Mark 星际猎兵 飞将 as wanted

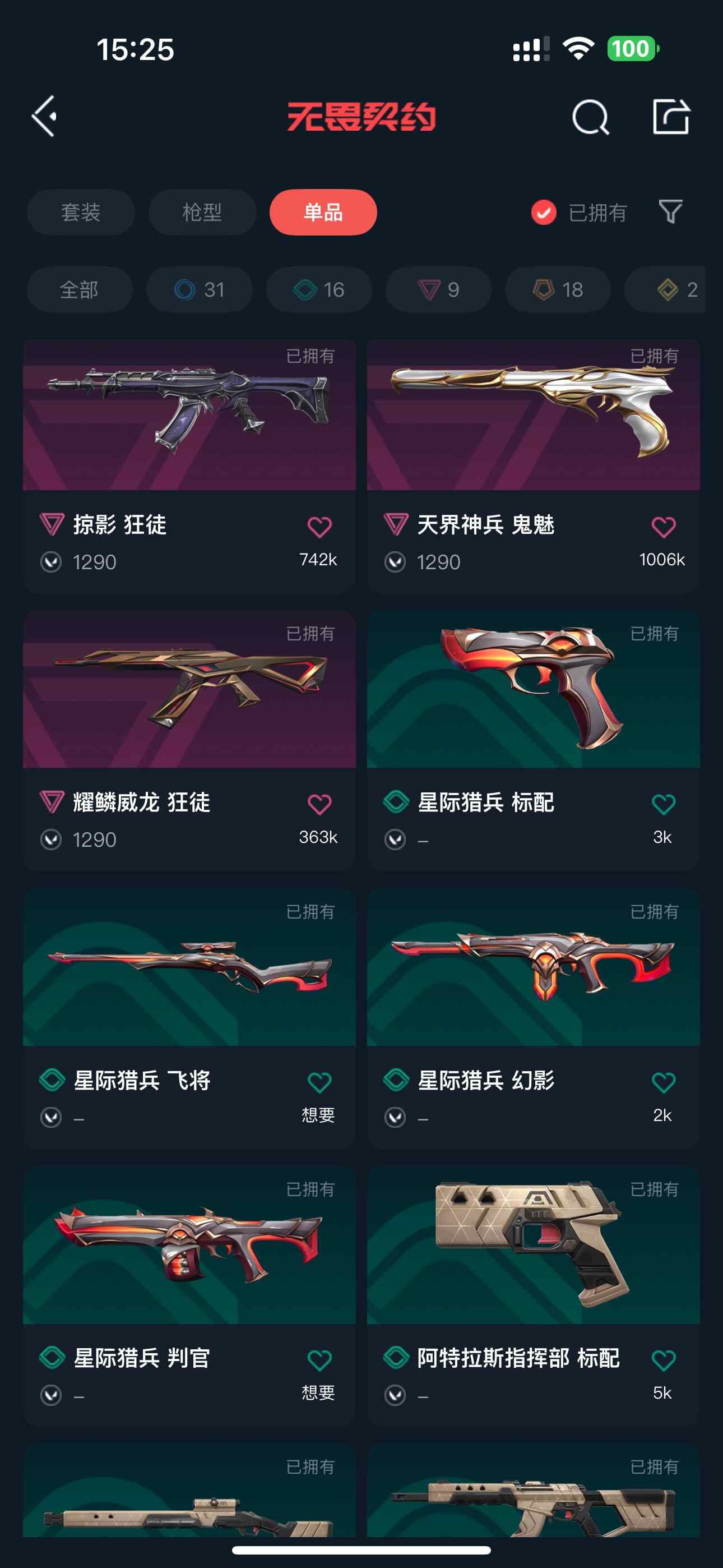[x=319, y=1082]
